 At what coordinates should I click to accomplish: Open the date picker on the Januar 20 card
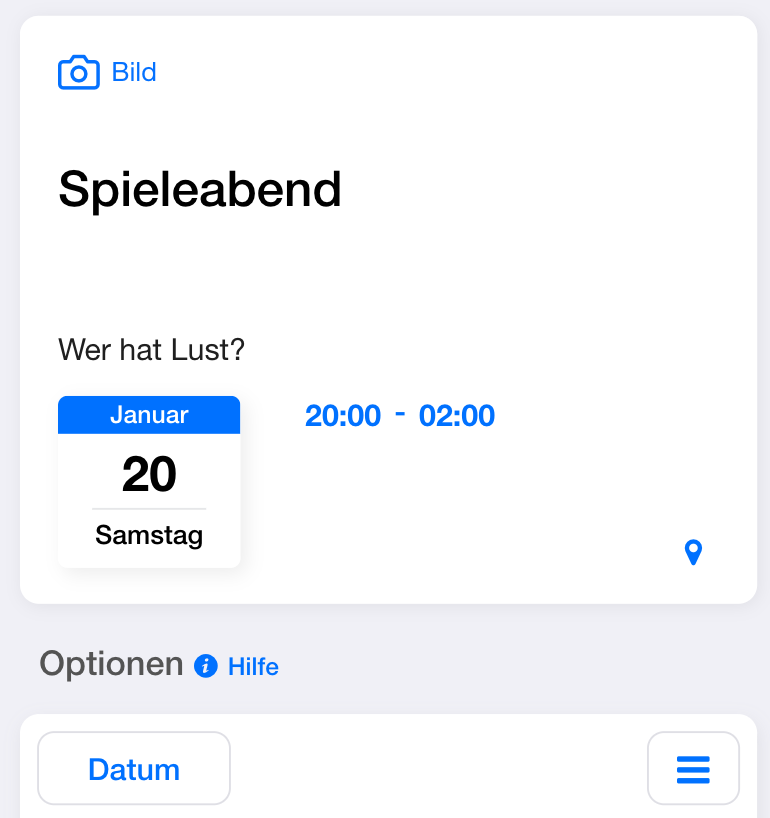149,481
